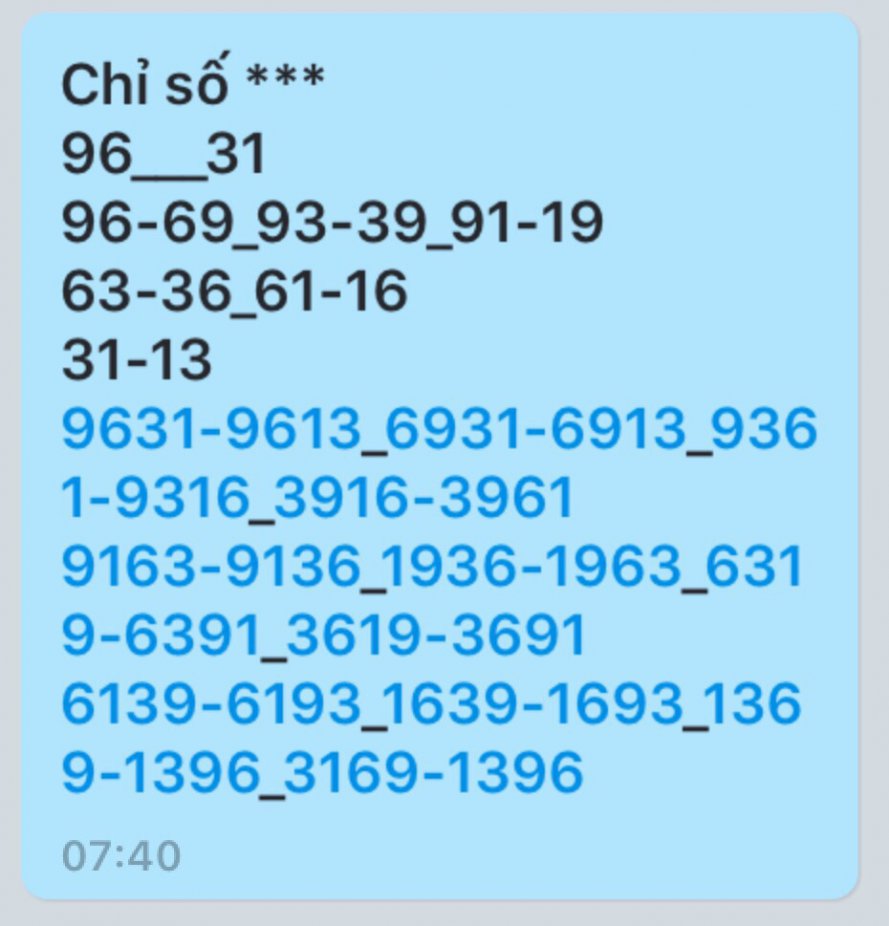Open the blue number link starting 9163-9136
889x926 pixels.
(432, 567)
